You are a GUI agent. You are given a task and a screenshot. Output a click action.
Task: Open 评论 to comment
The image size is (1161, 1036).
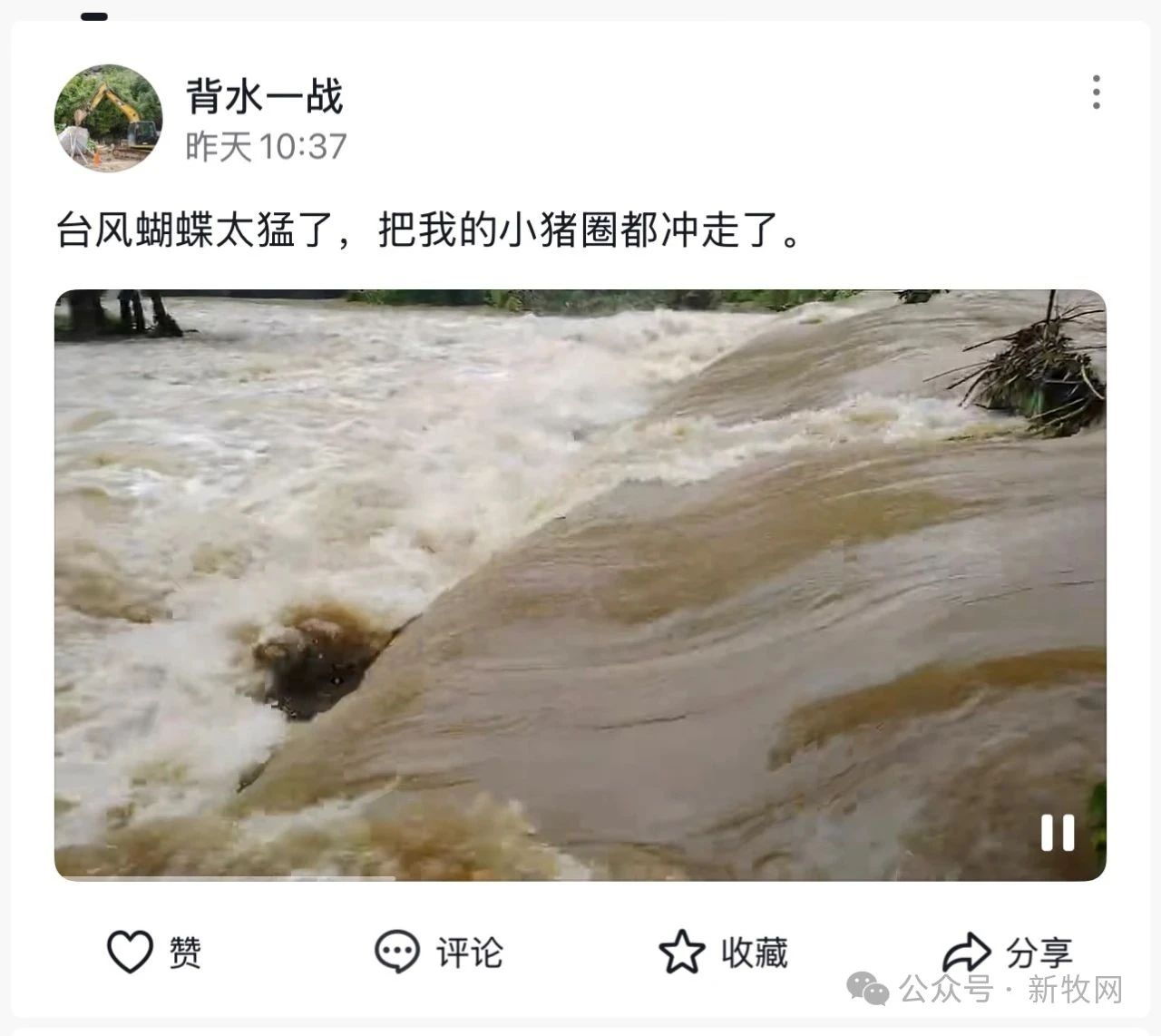coord(439,953)
